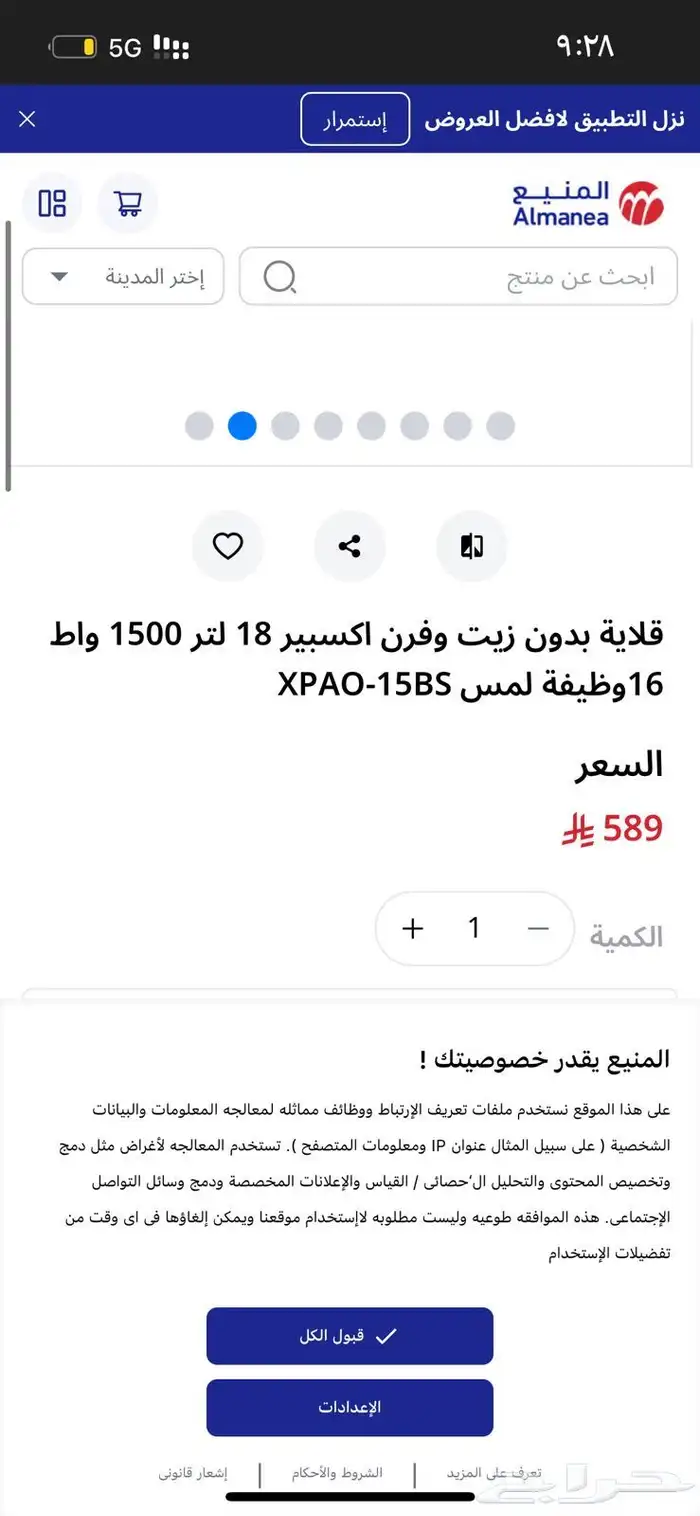Open the إشعار قانوني link

pyautogui.click(x=193, y=1473)
